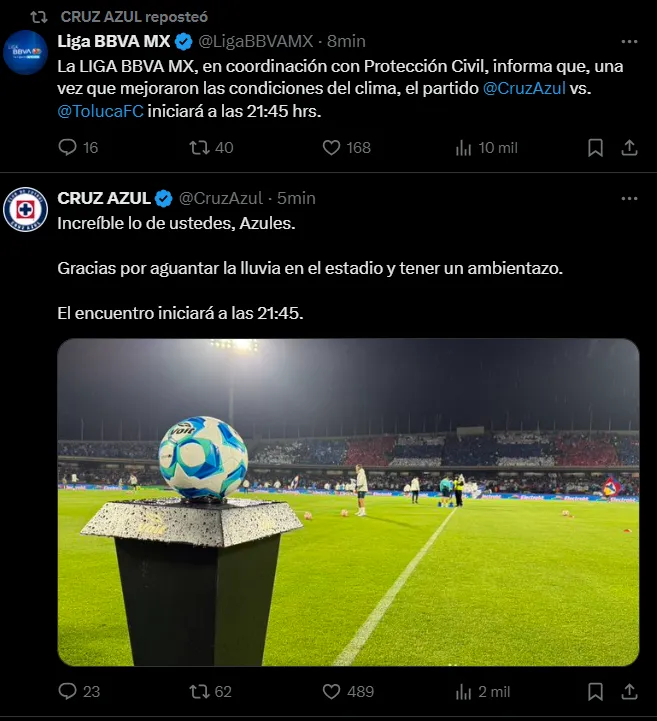
Task: Open overflow menu on CRUZ AZUL post
Action: [x=629, y=198]
